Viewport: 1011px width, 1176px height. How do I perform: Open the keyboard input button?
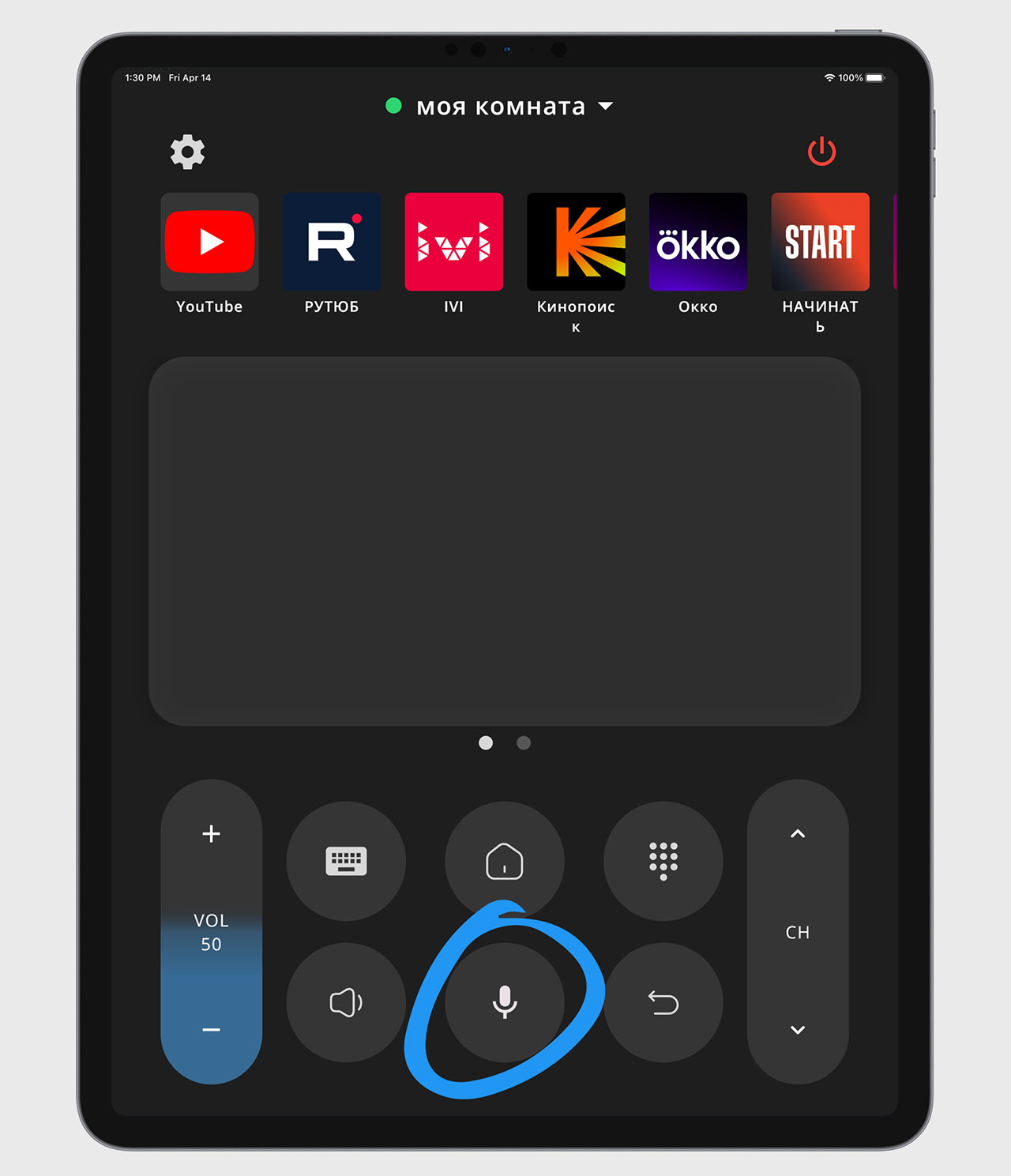(346, 861)
